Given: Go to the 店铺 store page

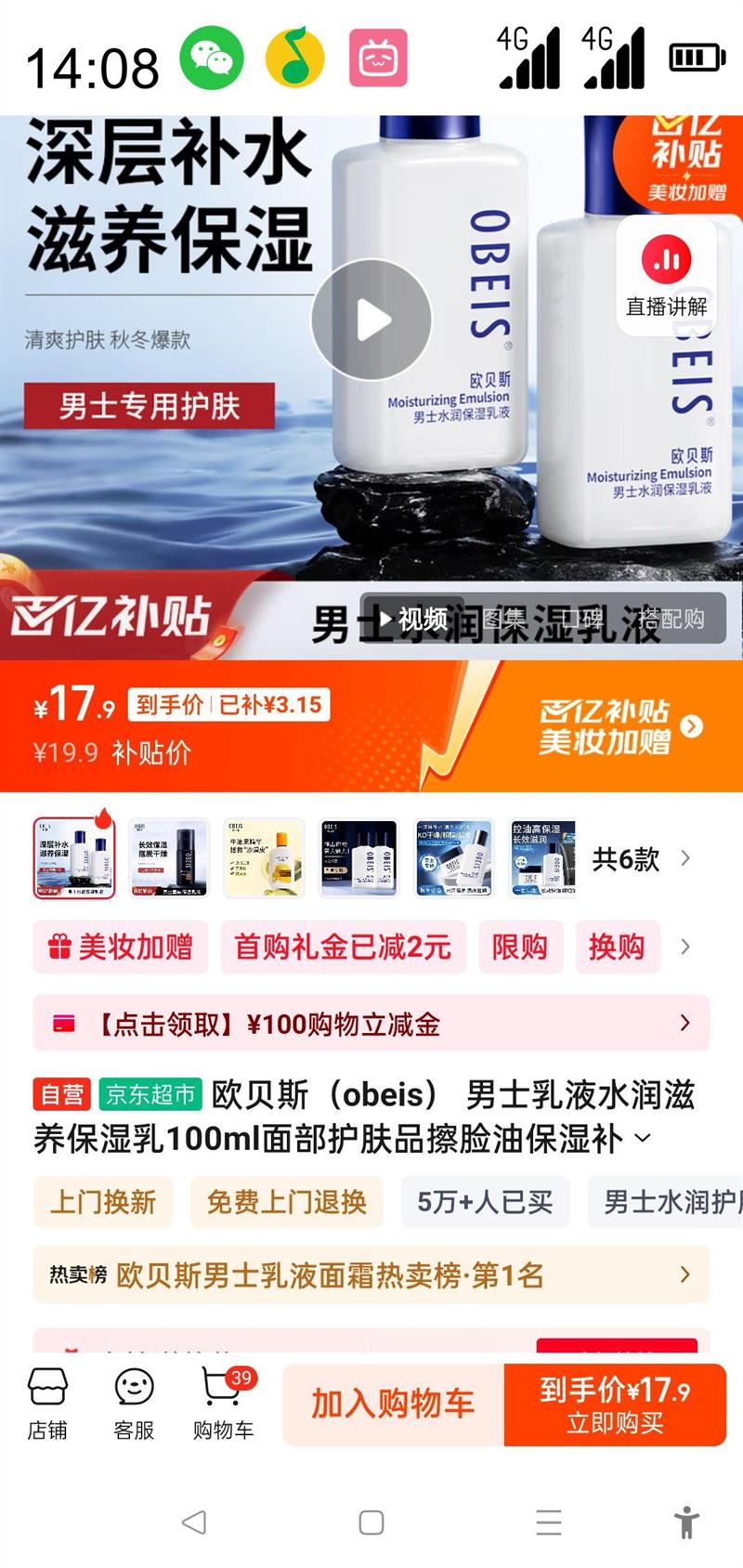Looking at the screenshot, I should 47,1404.
